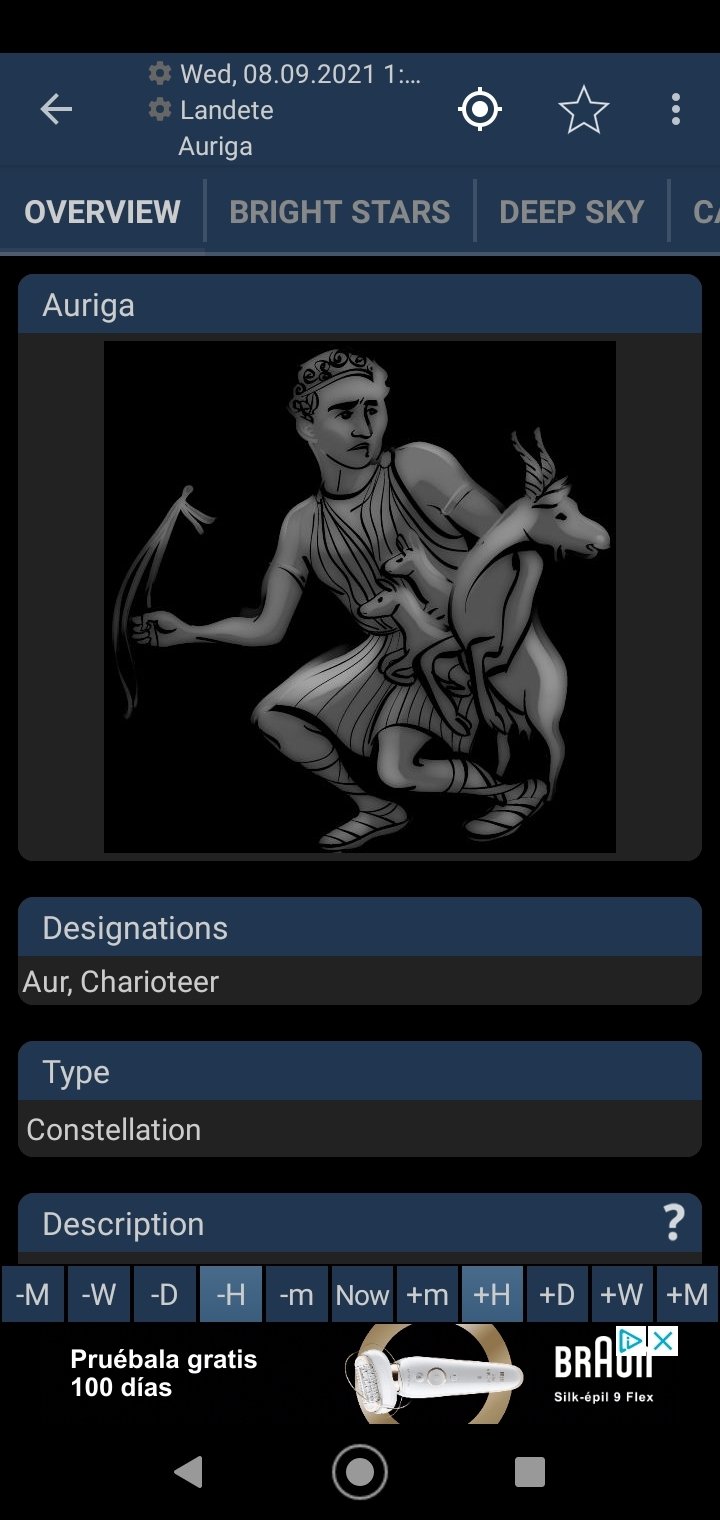The width and height of the screenshot is (720, 1520).
Task: Advance one hour with +H
Action: click(x=492, y=1295)
